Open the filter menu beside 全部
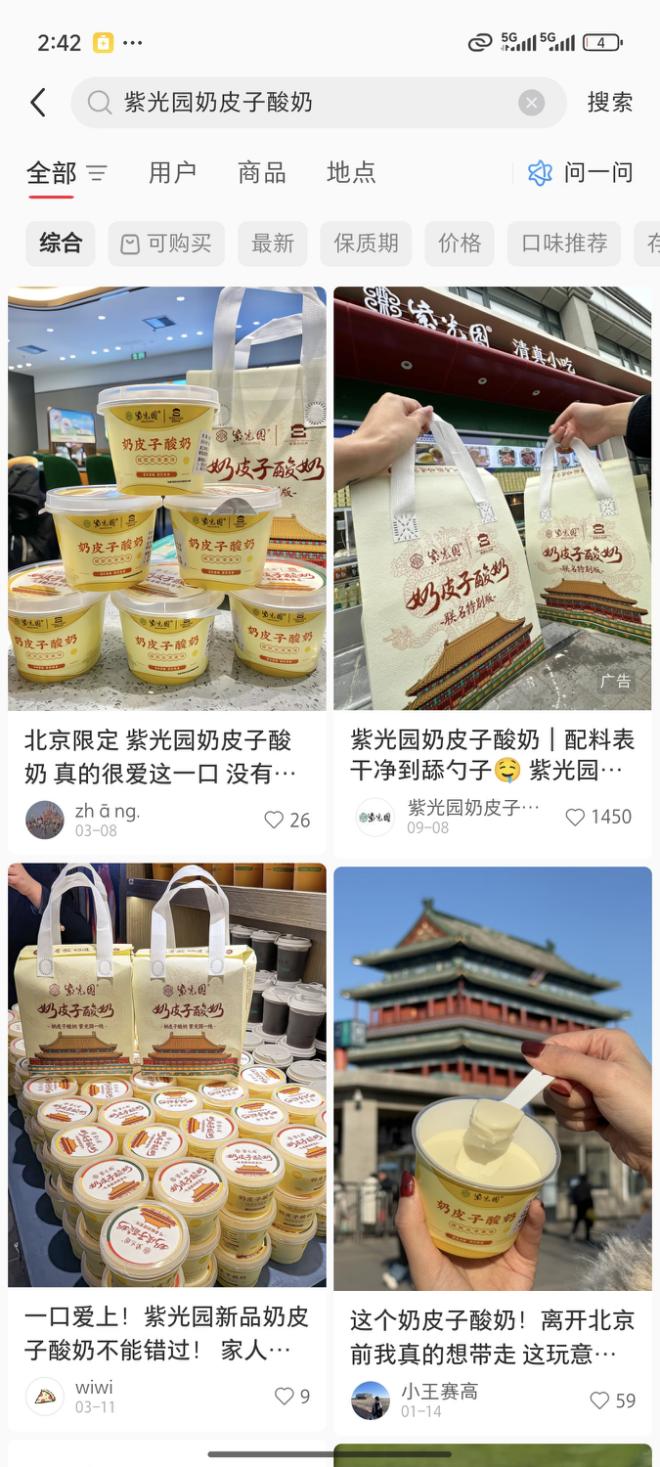Viewport: 660px width, 1467px height. click(97, 173)
